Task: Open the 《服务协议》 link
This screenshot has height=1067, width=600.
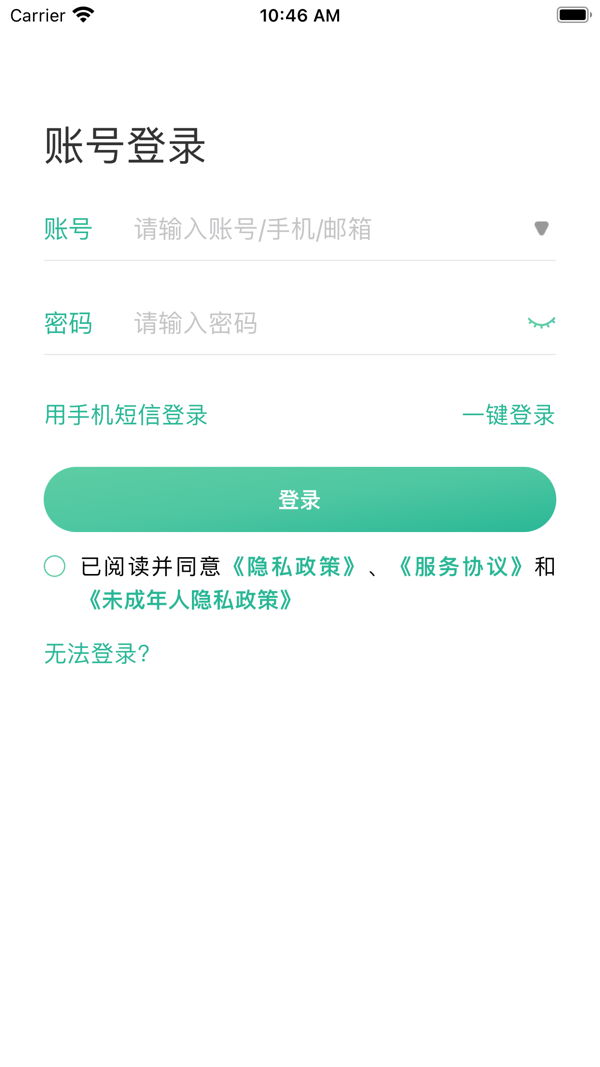Action: [x=460, y=567]
